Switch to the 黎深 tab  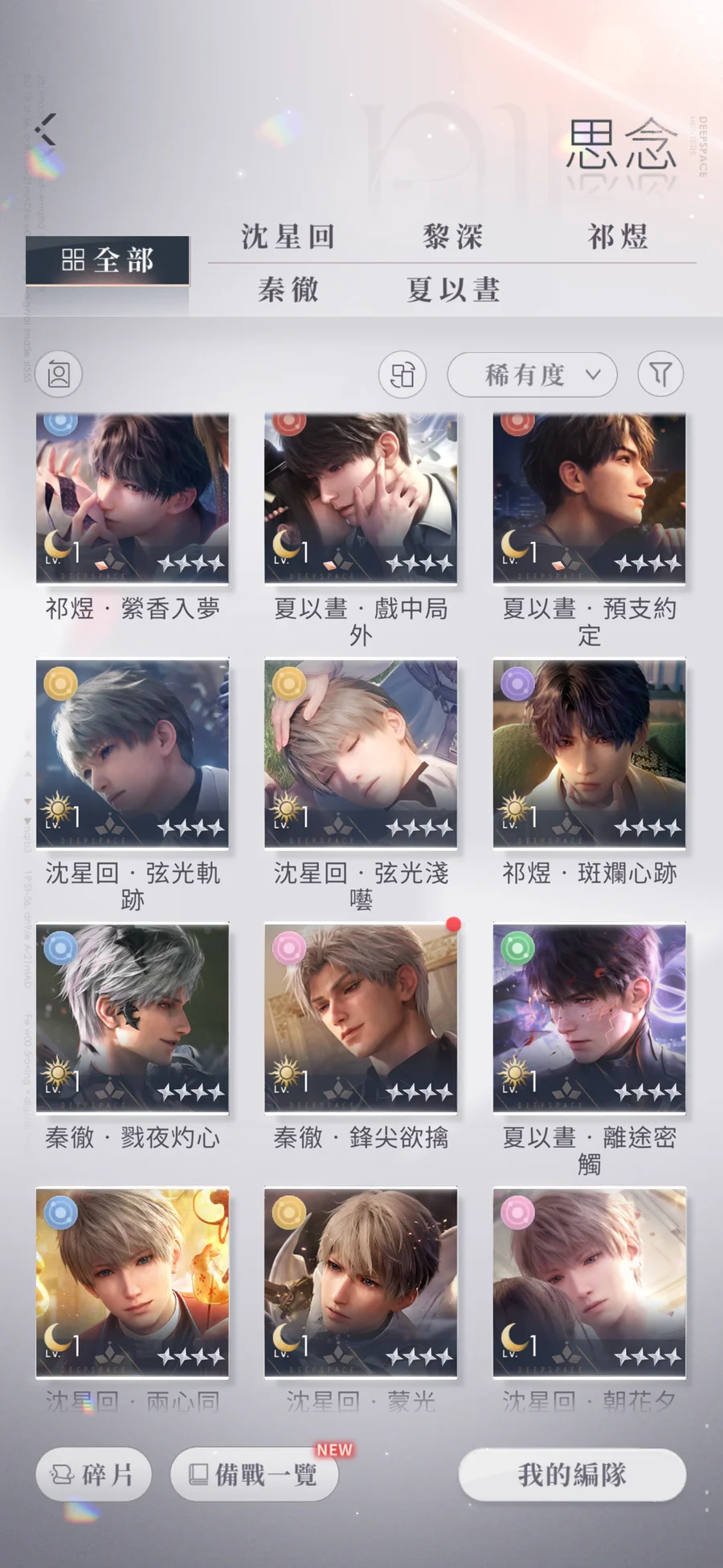pyautogui.click(x=453, y=237)
